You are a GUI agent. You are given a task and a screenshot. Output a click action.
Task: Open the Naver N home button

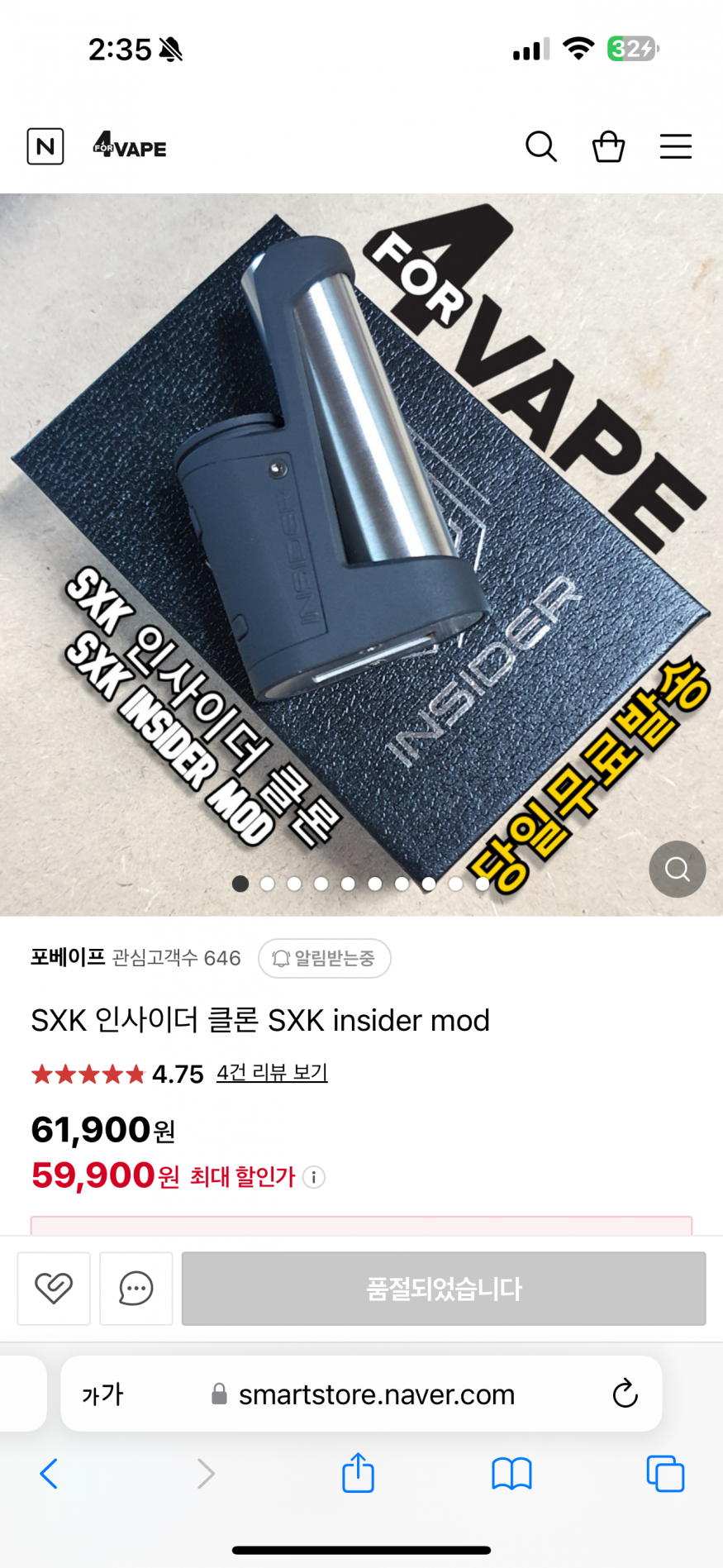(45, 147)
